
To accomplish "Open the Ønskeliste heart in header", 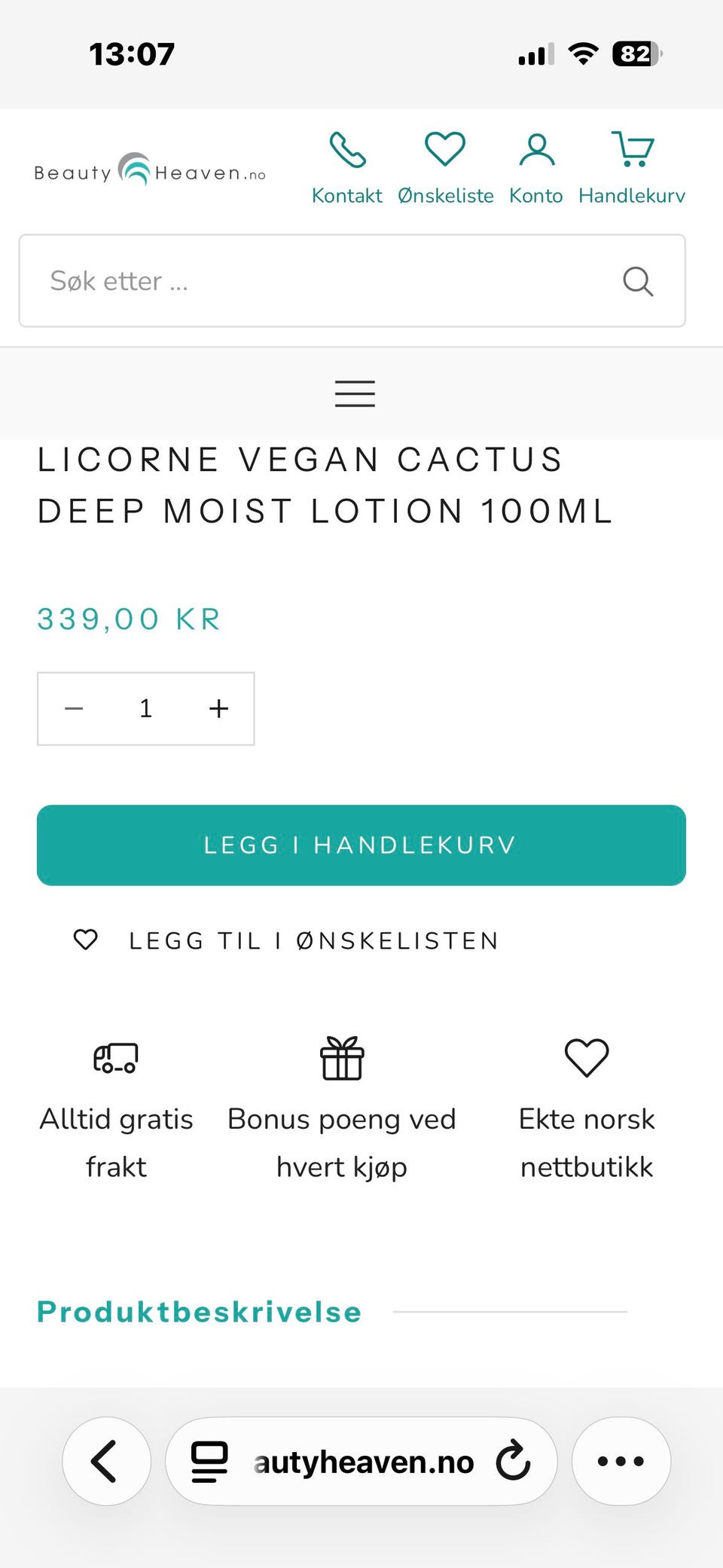I will [x=445, y=167].
